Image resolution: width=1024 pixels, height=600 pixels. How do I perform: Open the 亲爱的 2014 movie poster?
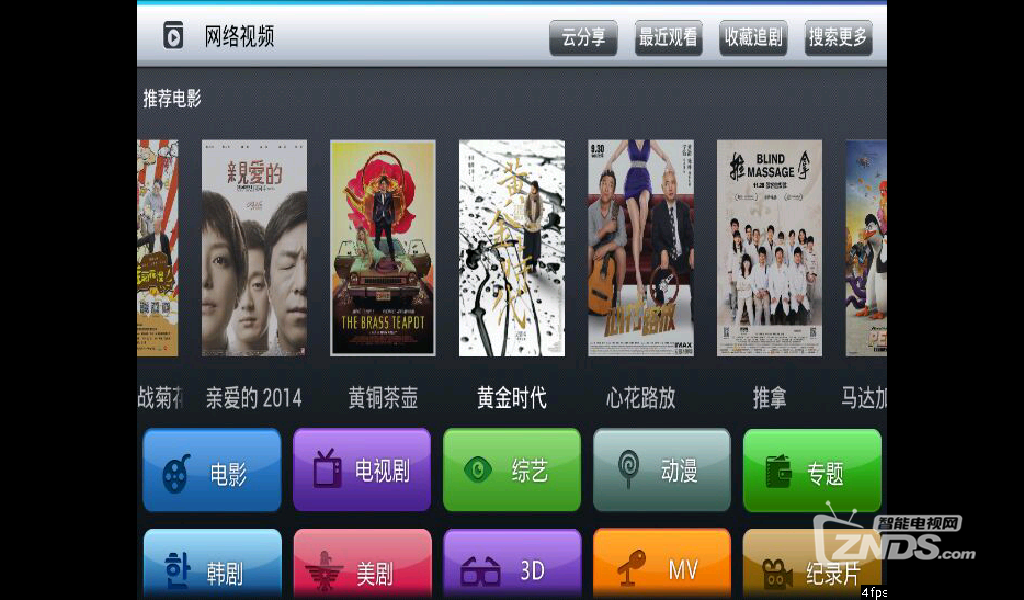[x=254, y=247]
